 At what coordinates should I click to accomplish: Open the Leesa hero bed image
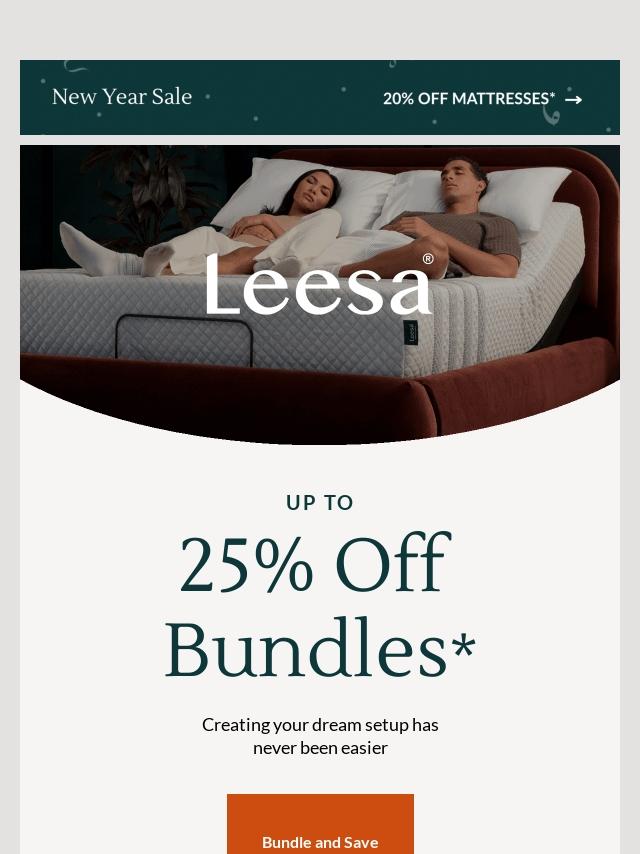pos(320,295)
